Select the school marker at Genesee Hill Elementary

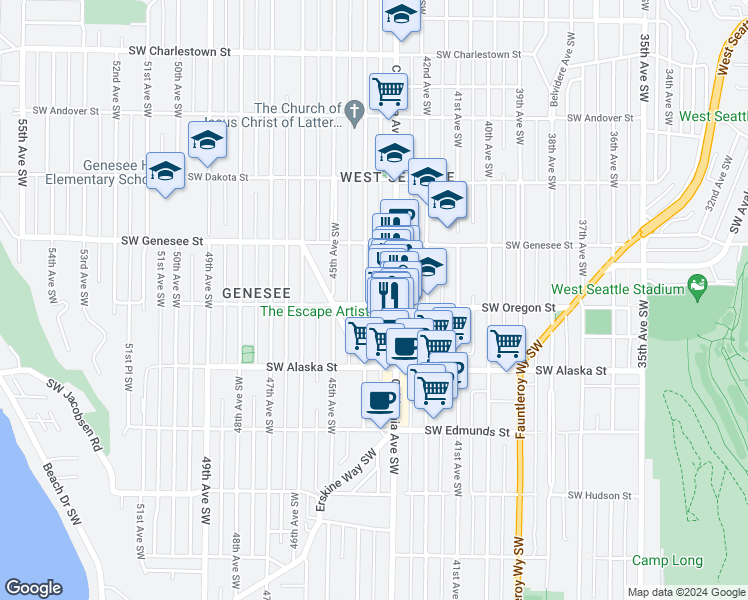(x=165, y=174)
